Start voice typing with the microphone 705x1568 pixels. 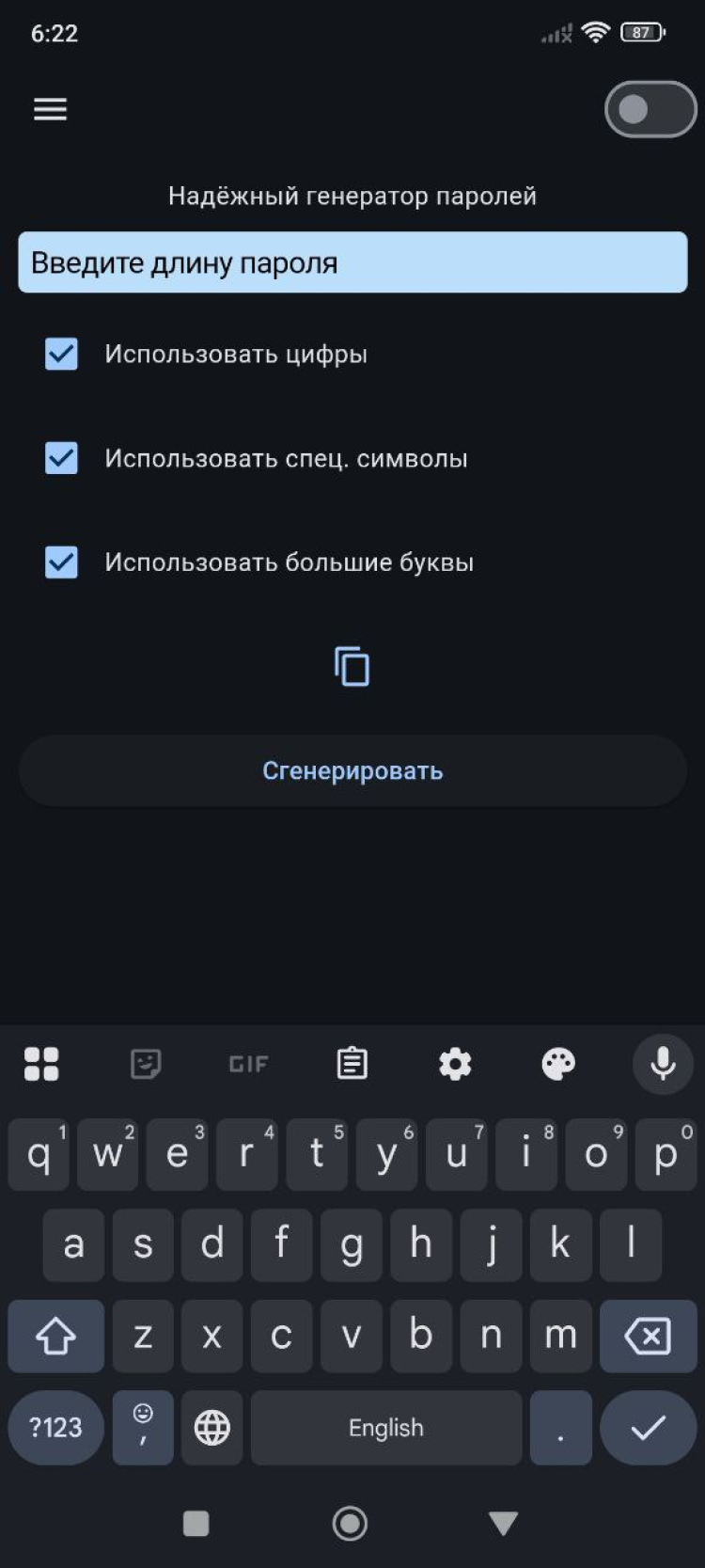click(663, 1064)
